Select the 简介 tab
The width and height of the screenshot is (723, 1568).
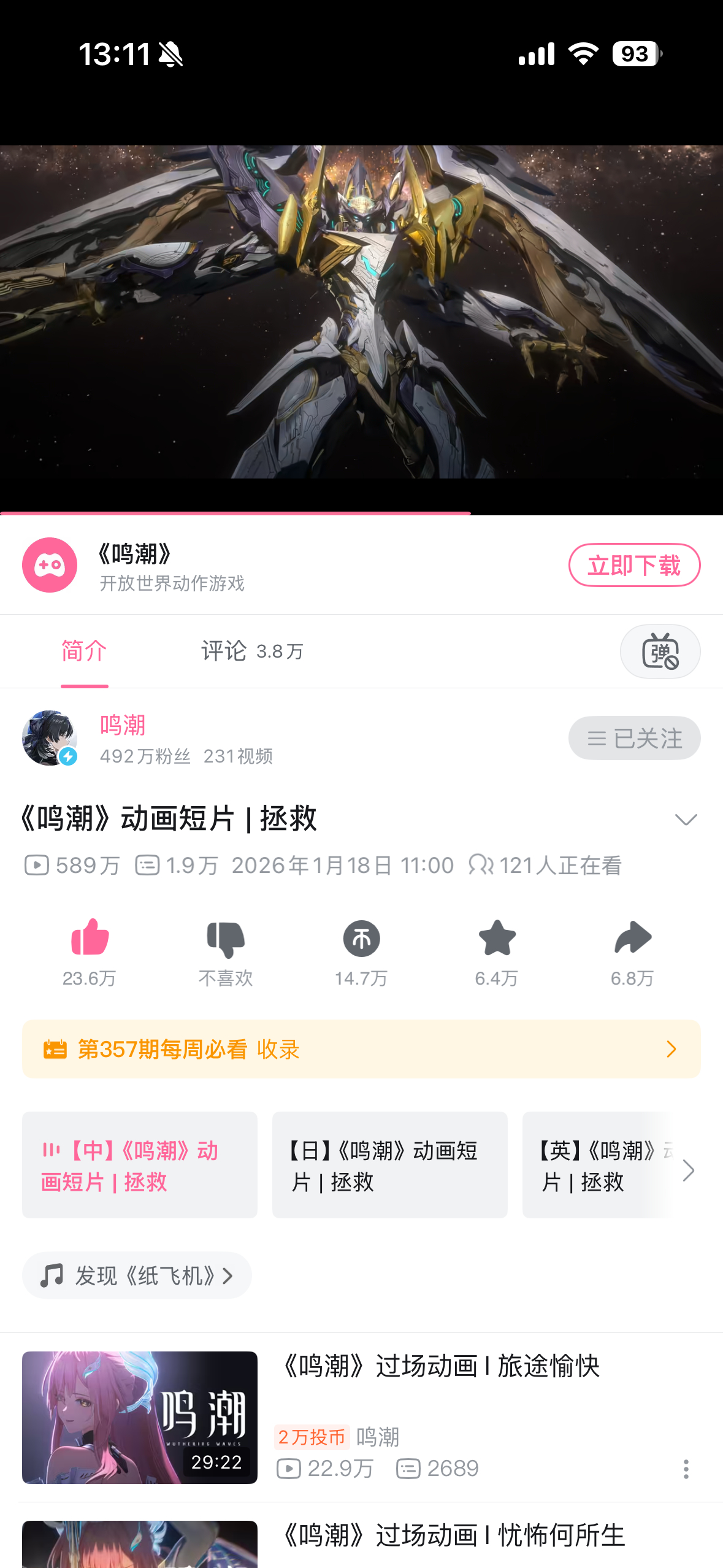[85, 651]
